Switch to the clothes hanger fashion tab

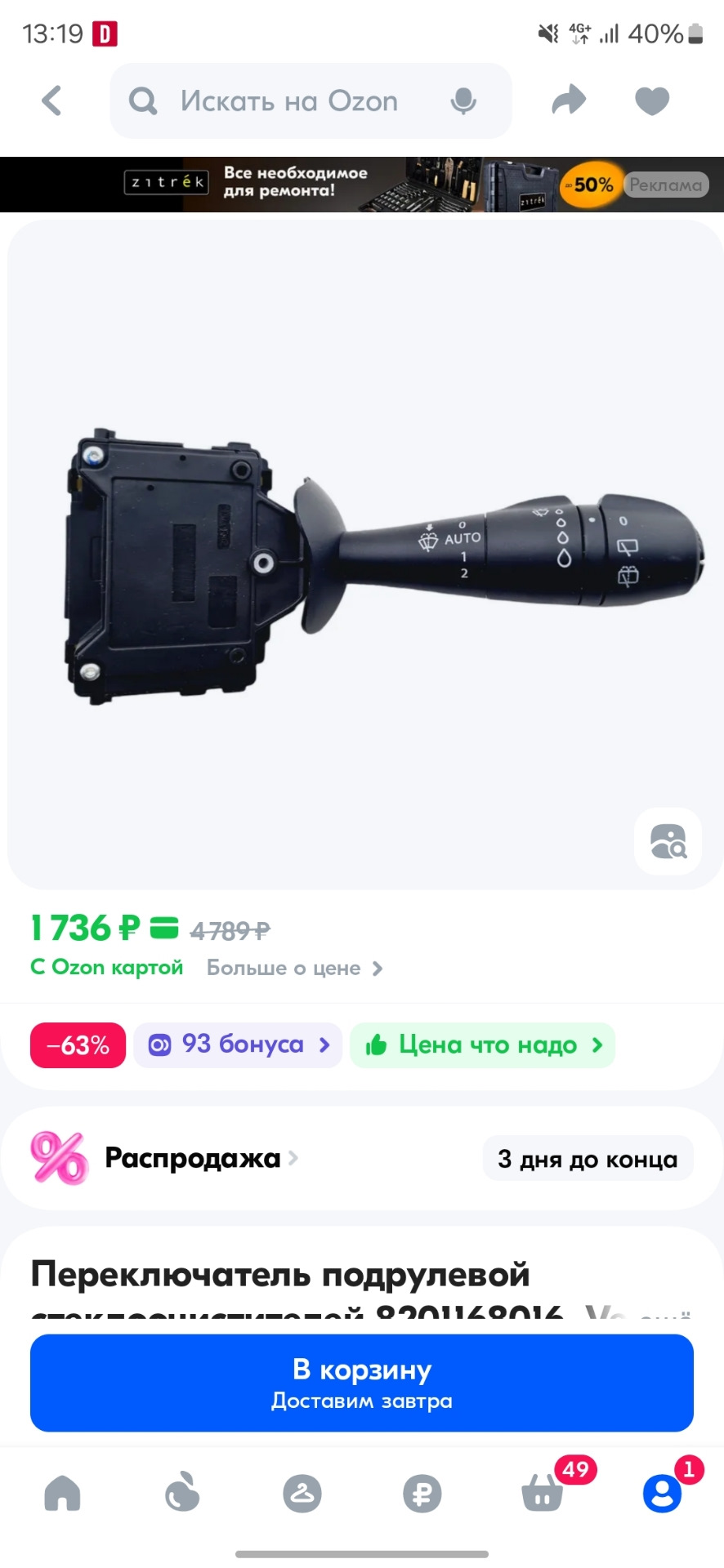(302, 1494)
